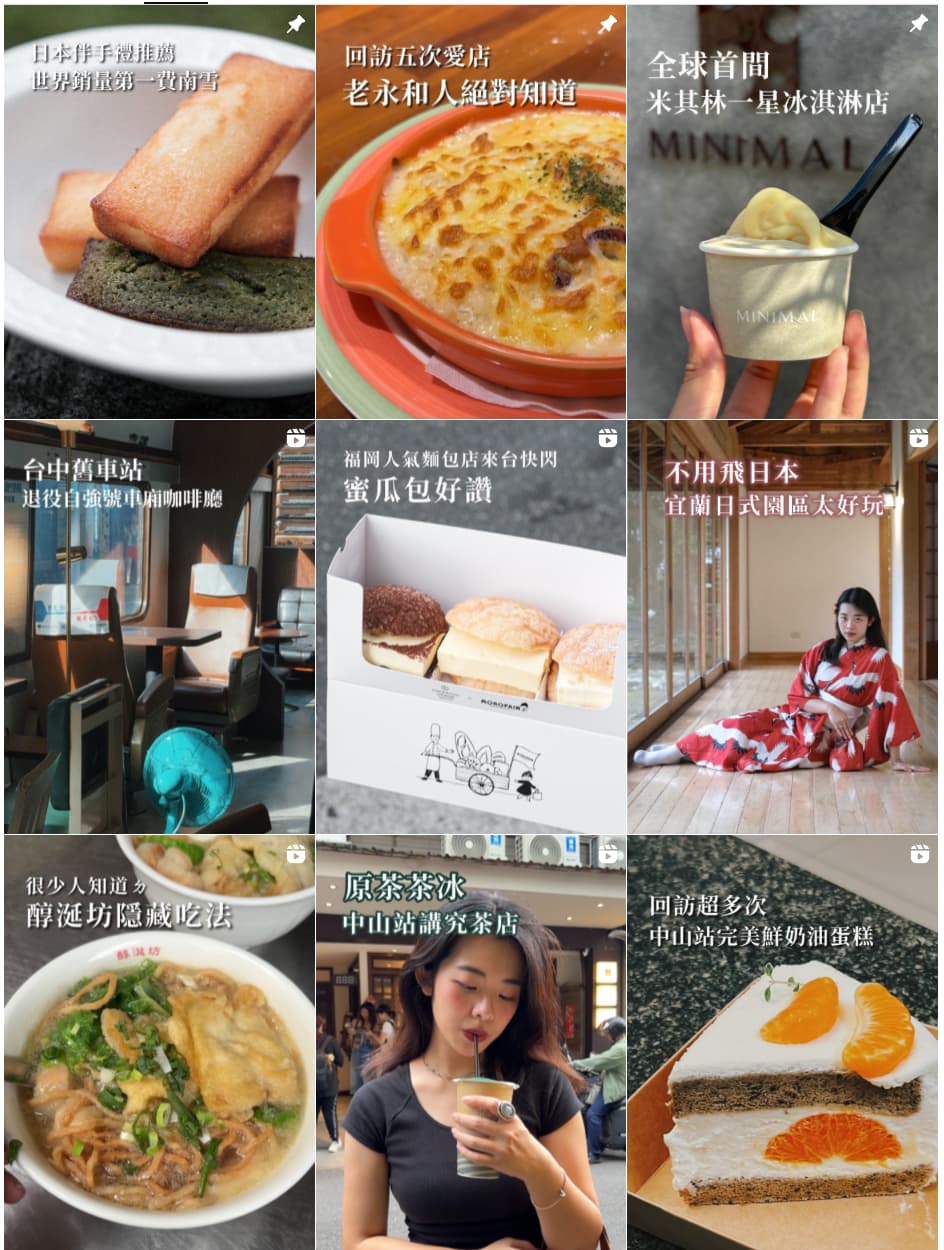Open the pinned post 老永和人絕對知道
Viewport: 944px width, 1250px height.
tap(470, 212)
